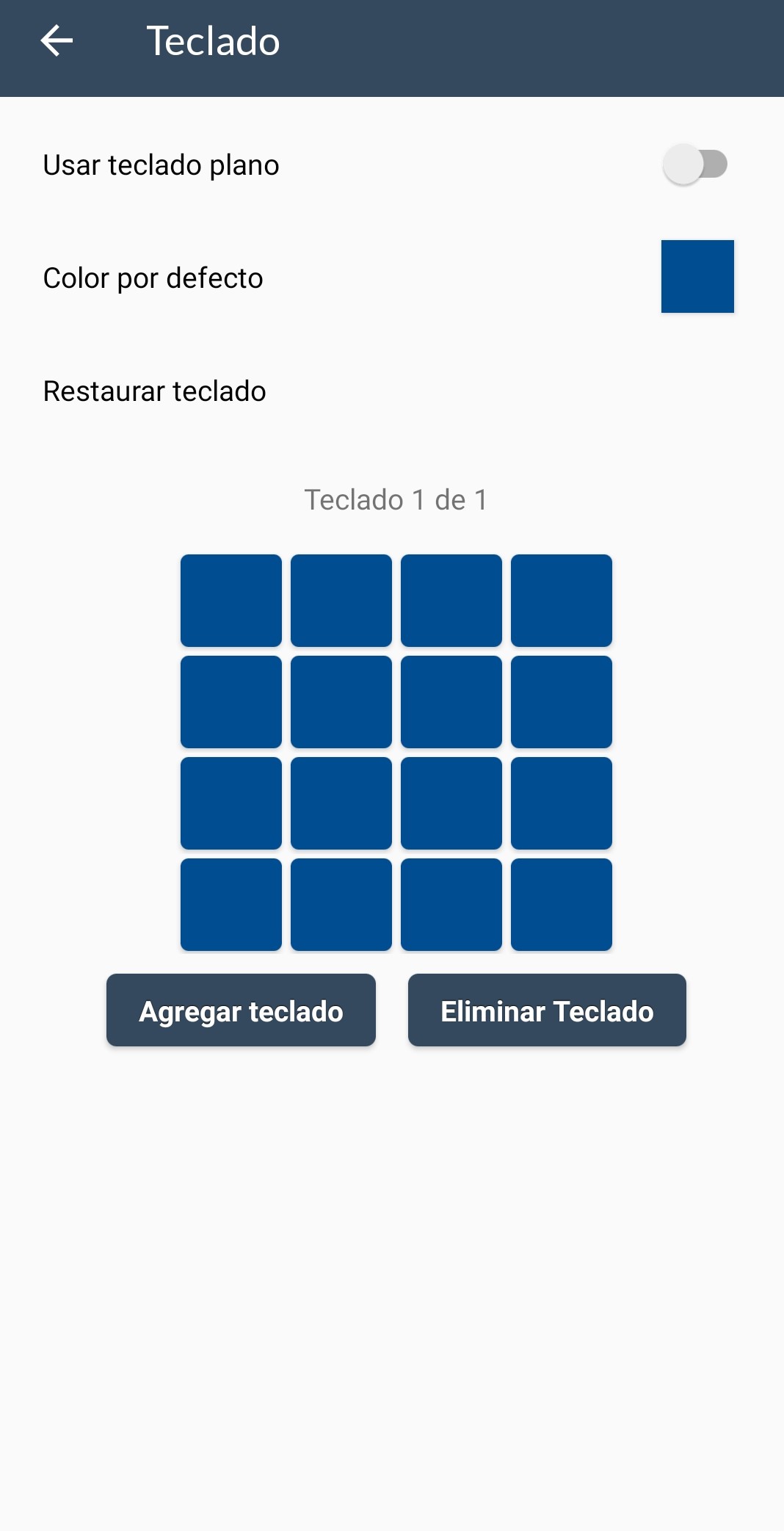This screenshot has width=784, height=1531.
Task: Go back using the arrow icon
Action: (57, 41)
